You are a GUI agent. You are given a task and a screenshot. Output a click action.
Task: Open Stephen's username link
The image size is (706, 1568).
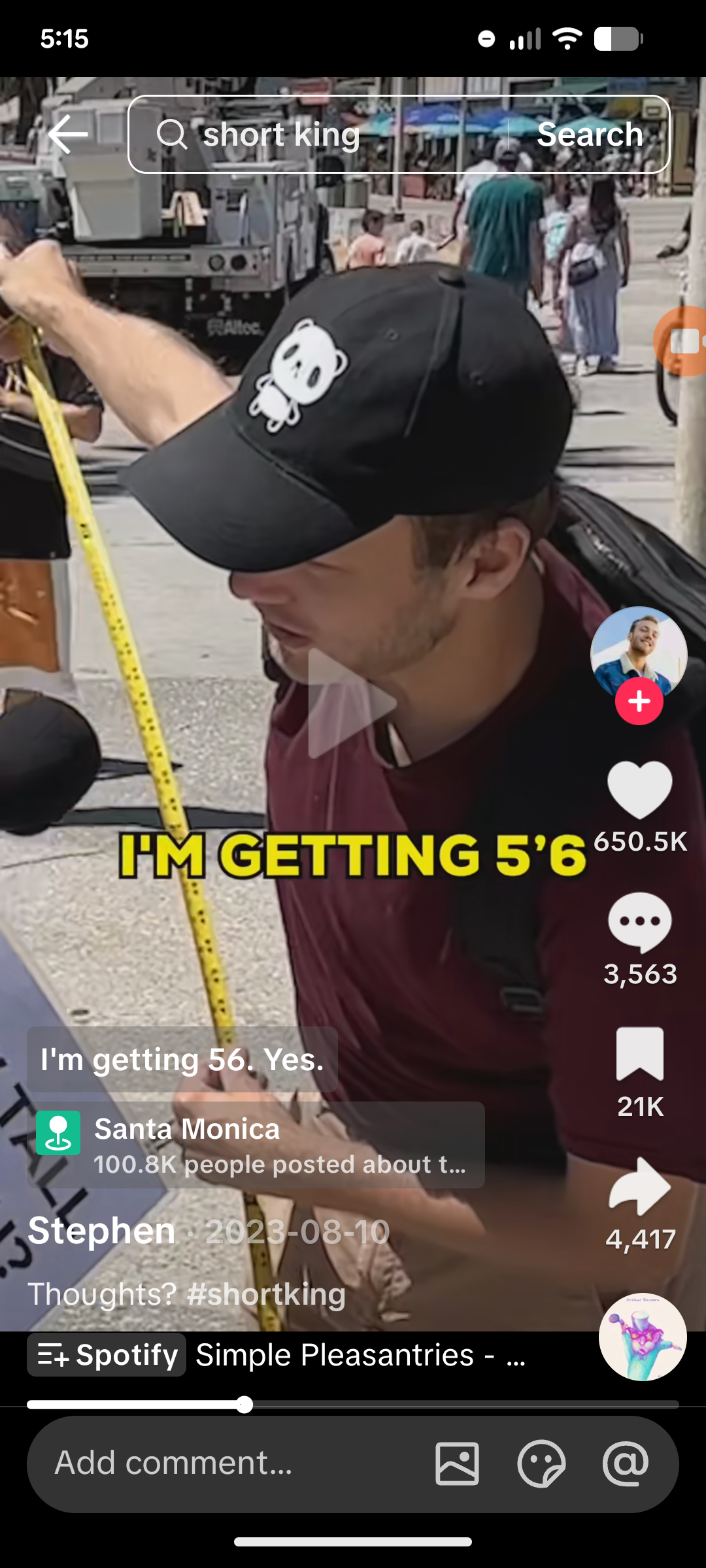tap(102, 1232)
